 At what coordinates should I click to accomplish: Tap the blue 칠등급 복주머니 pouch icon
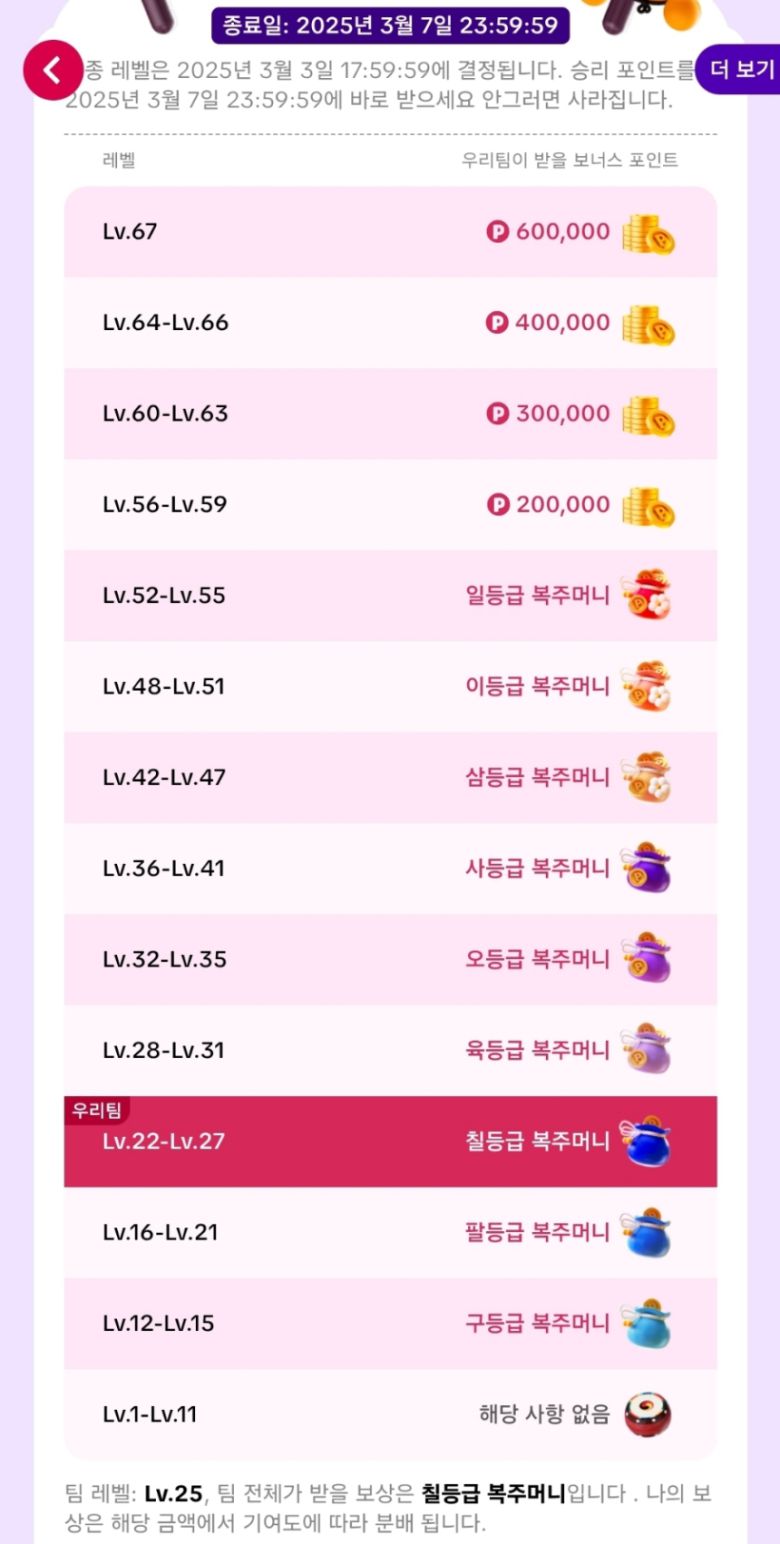(x=648, y=1142)
